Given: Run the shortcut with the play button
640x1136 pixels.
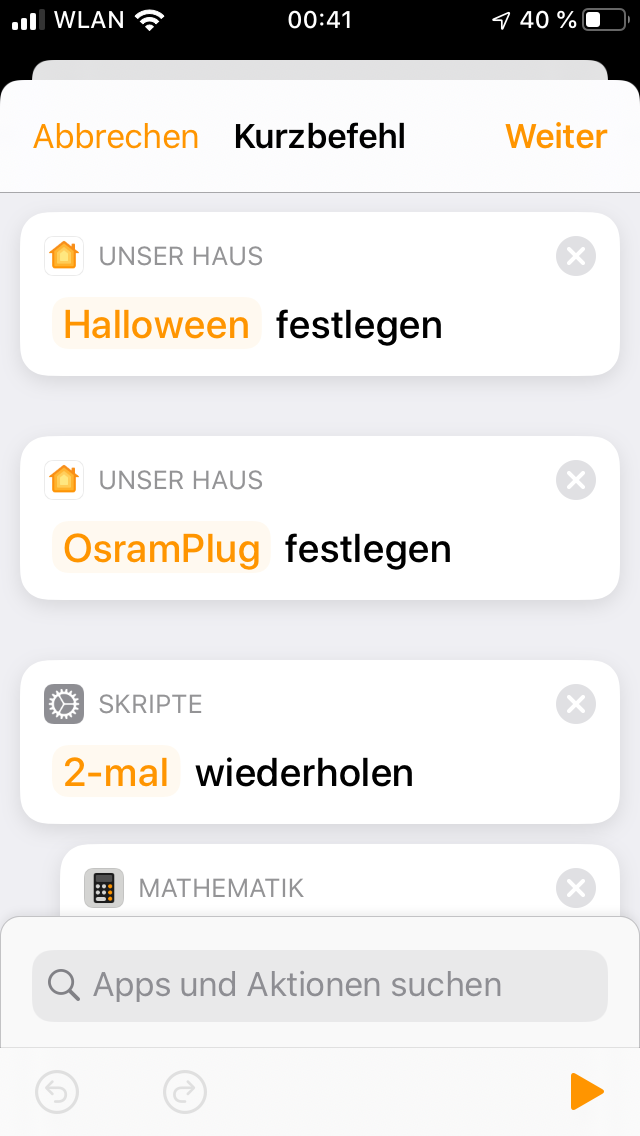Looking at the screenshot, I should 587,1092.
